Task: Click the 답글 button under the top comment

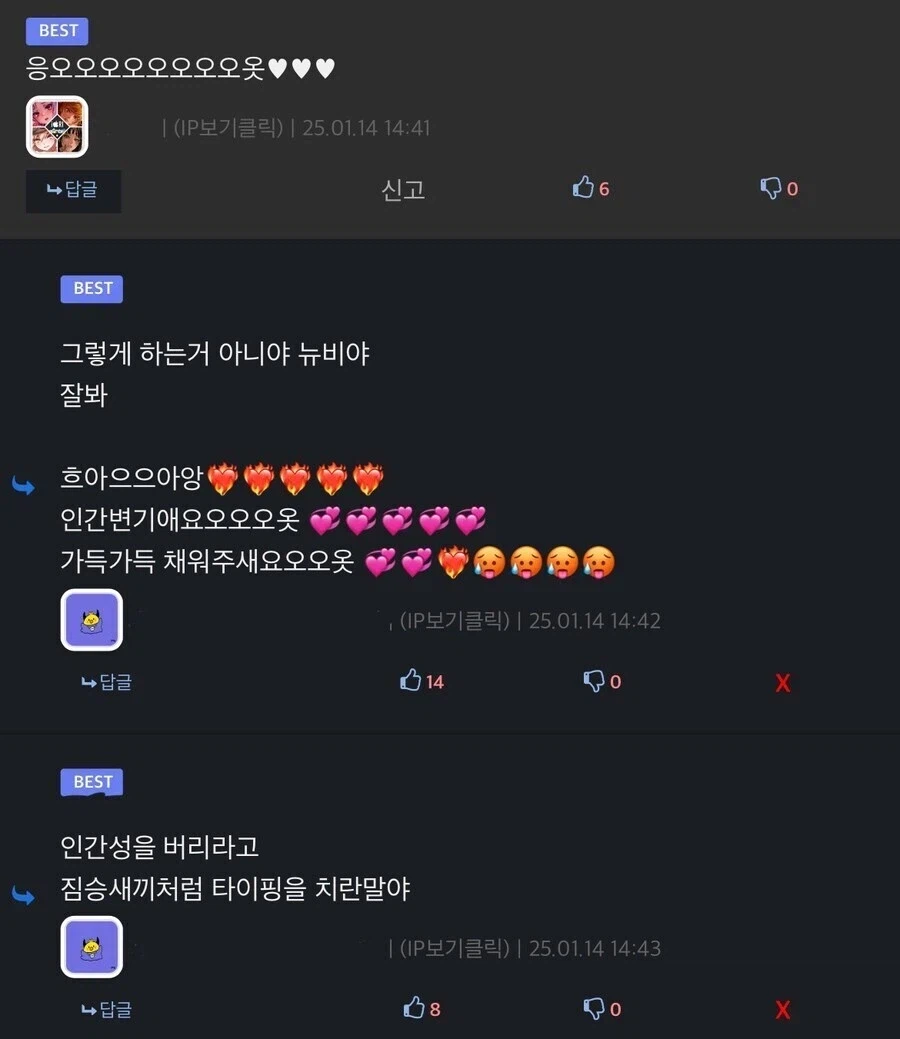Action: coord(73,190)
